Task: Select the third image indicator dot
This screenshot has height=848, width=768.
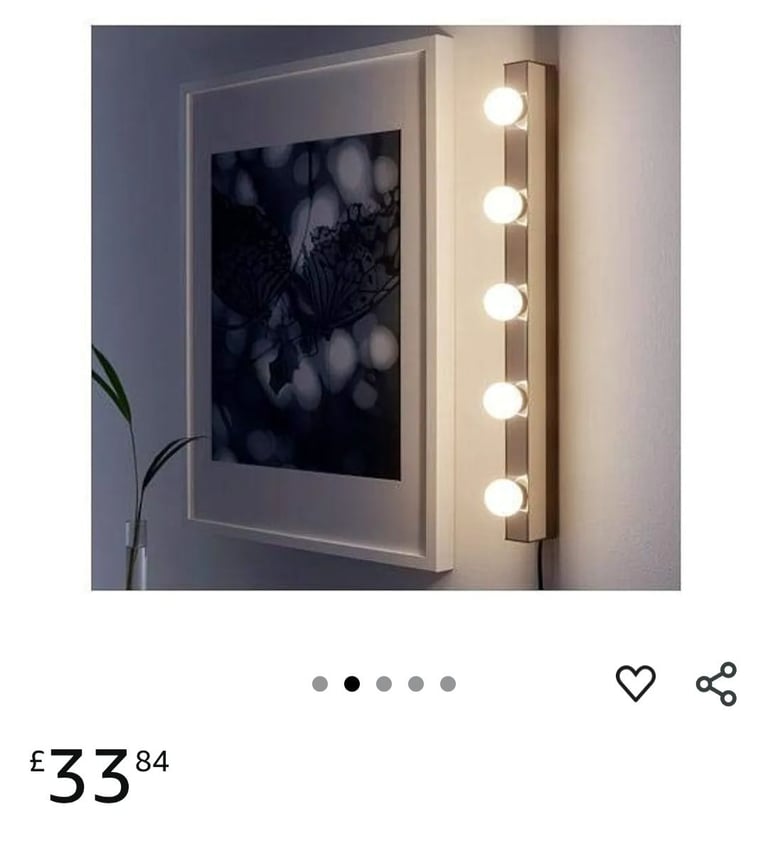Action: (x=384, y=684)
